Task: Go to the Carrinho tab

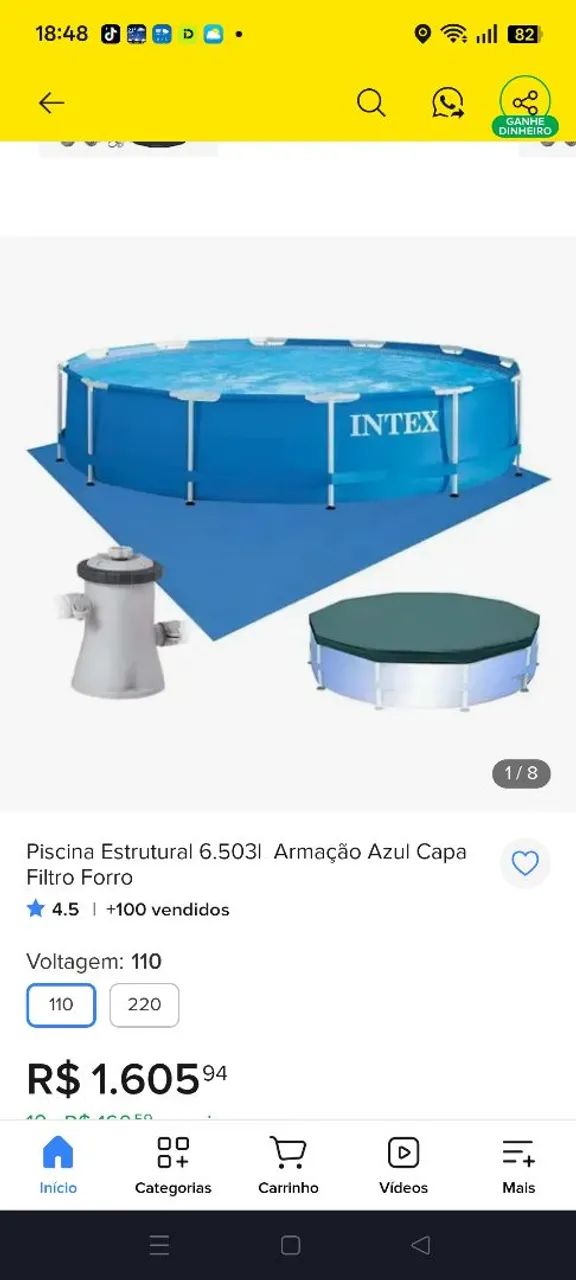Action: pyautogui.click(x=288, y=1165)
